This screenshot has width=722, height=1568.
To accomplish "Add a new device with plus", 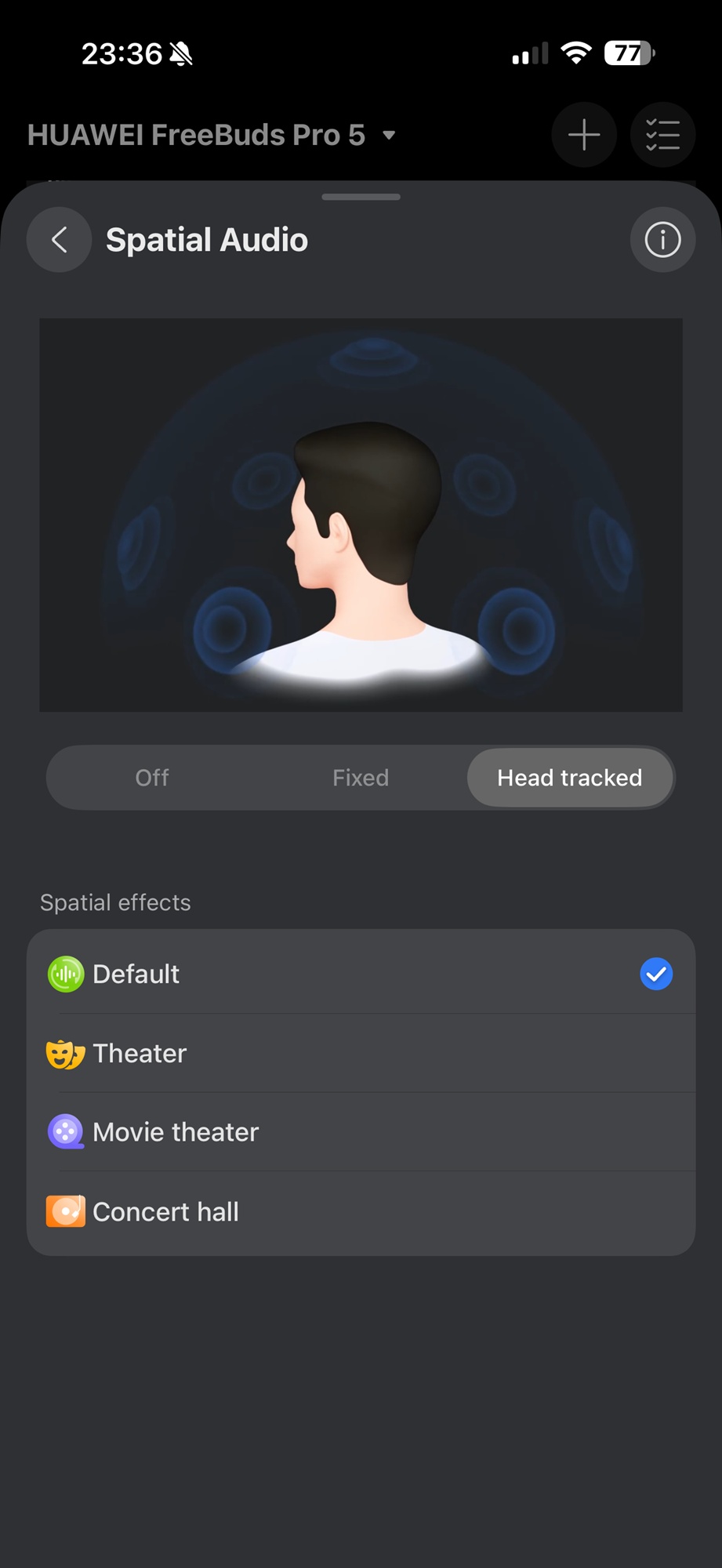I will [584, 135].
